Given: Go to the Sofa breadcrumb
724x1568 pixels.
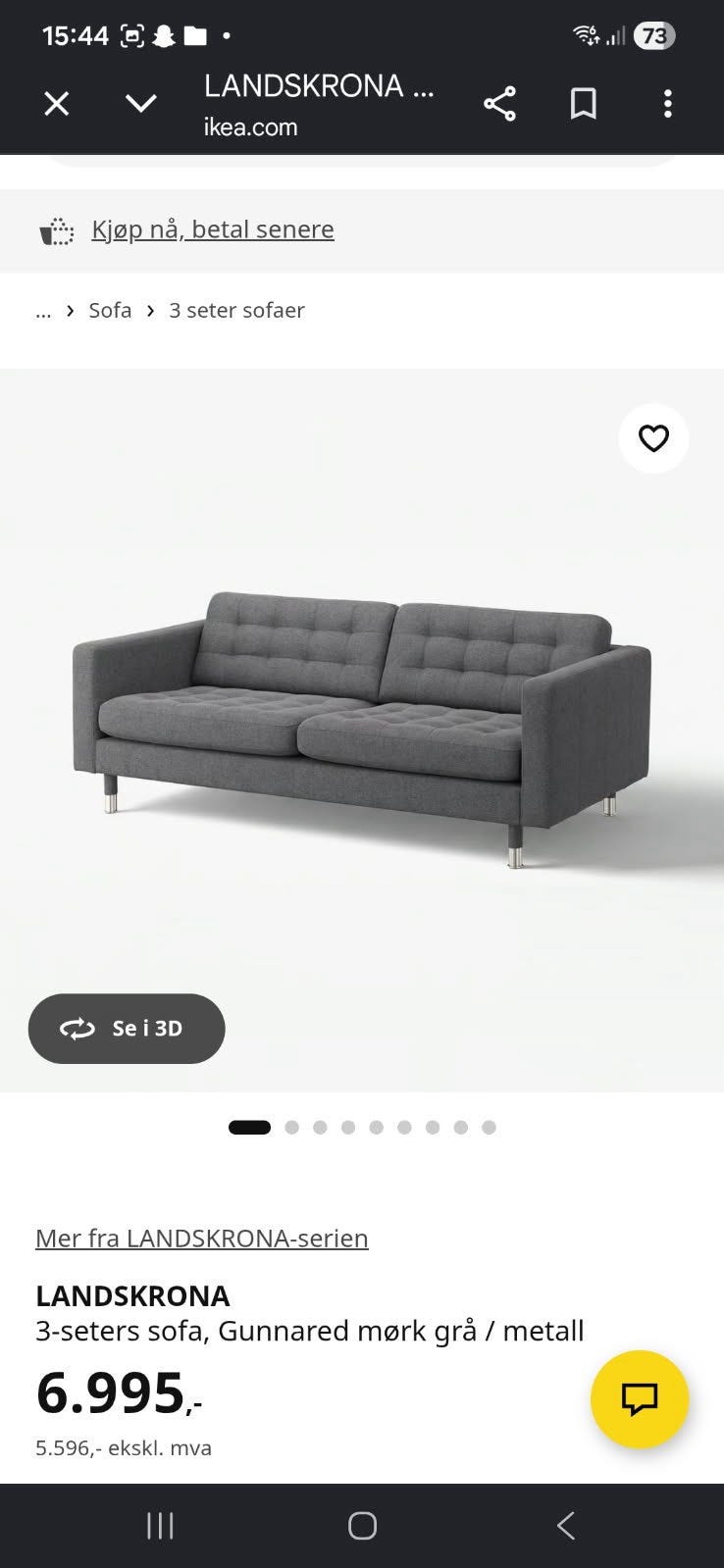Looking at the screenshot, I should 110,310.
